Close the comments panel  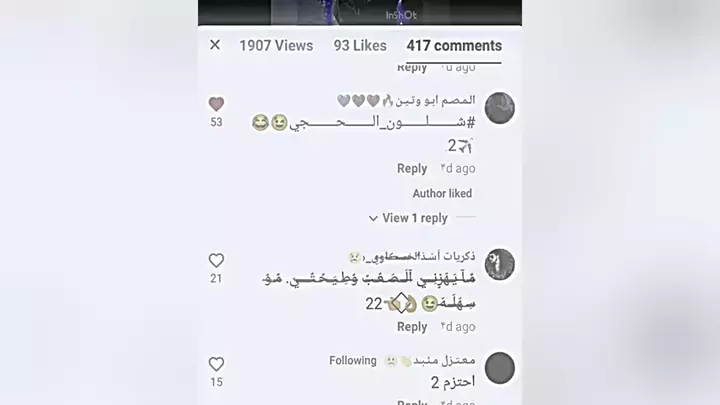point(214,45)
